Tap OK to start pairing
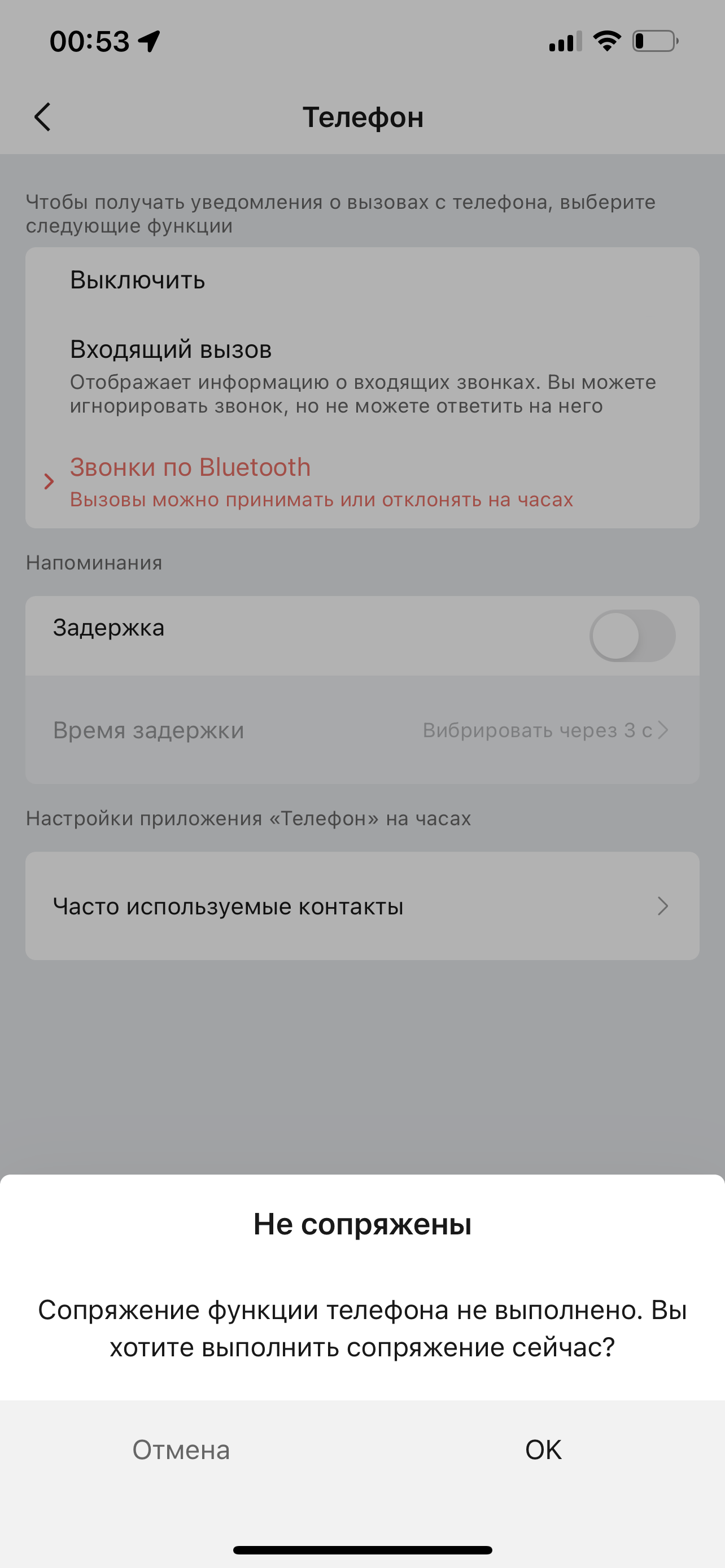 [543, 1450]
